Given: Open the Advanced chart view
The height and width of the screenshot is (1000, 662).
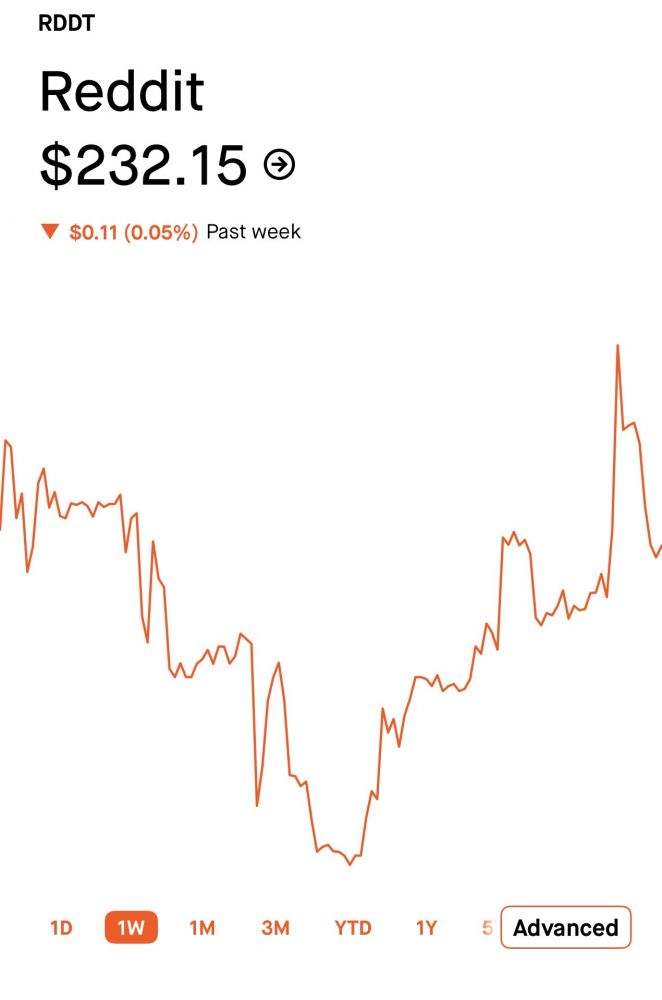Looking at the screenshot, I should (565, 928).
